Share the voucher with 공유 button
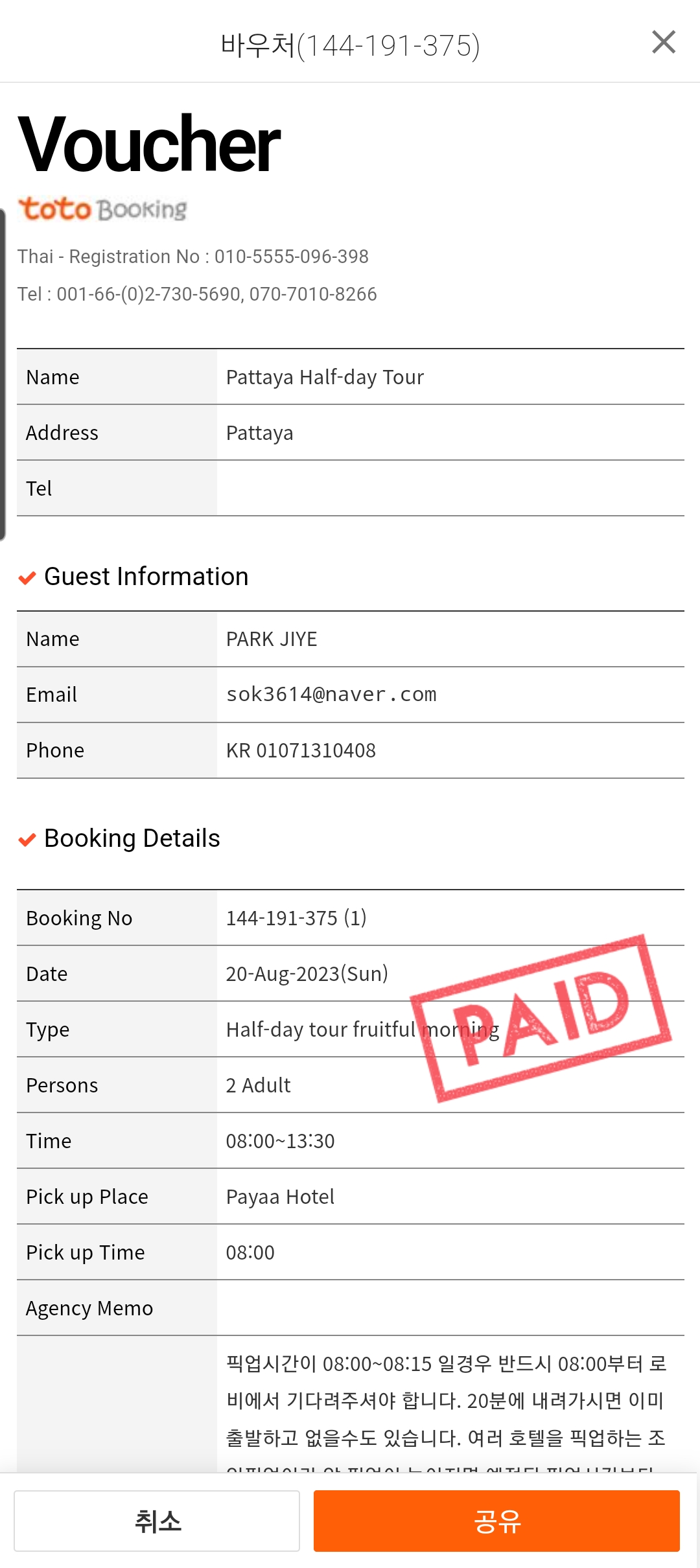The width and height of the screenshot is (700, 1568). point(496,1521)
